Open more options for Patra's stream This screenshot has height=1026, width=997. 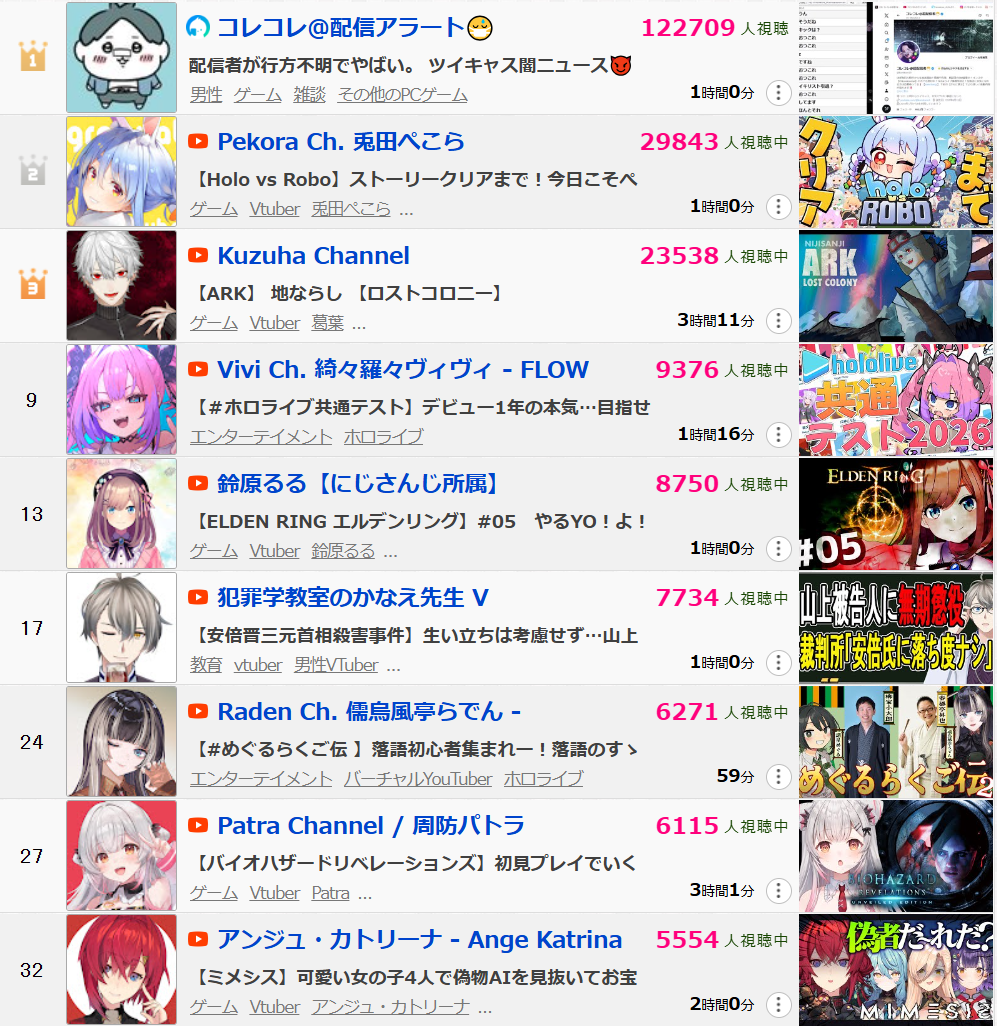click(x=778, y=891)
